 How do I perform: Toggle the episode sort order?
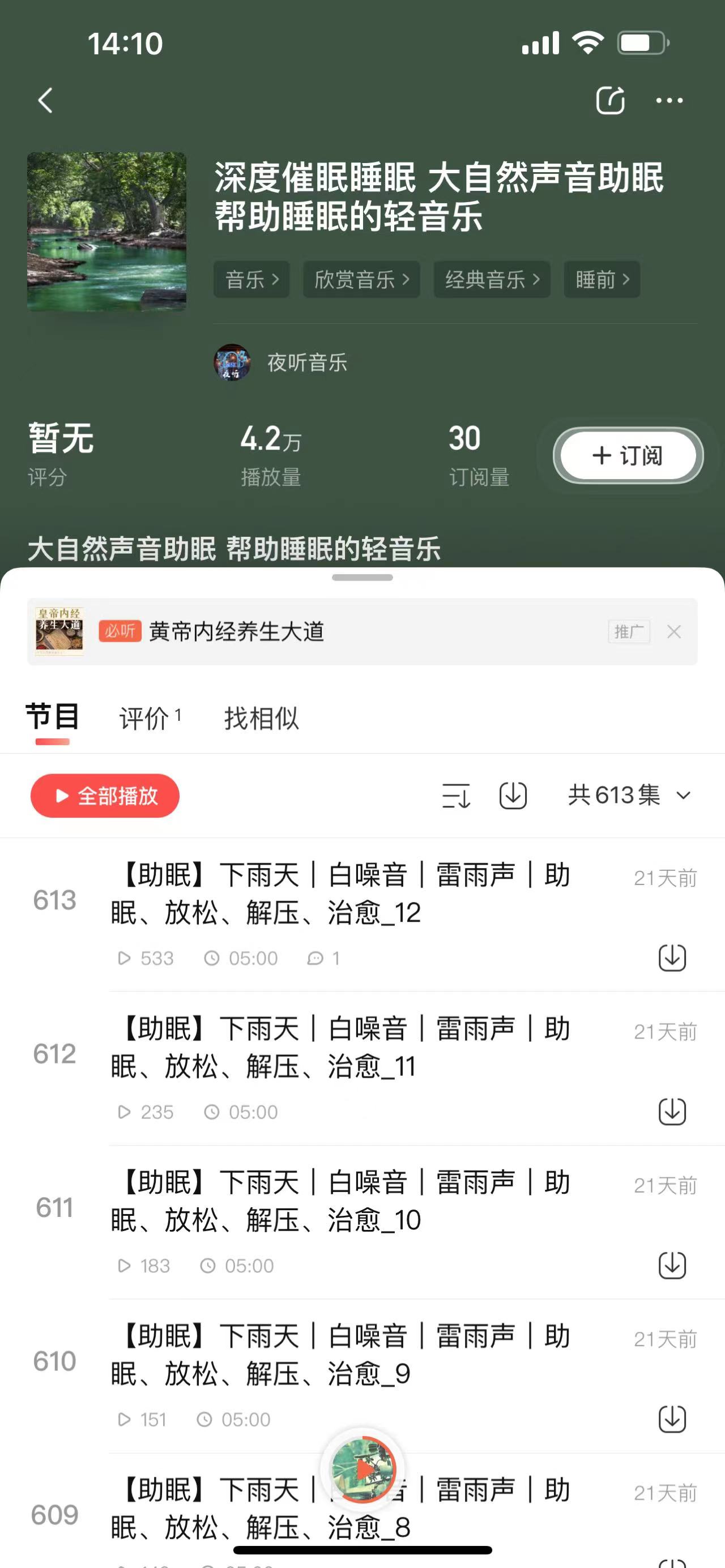click(x=456, y=796)
